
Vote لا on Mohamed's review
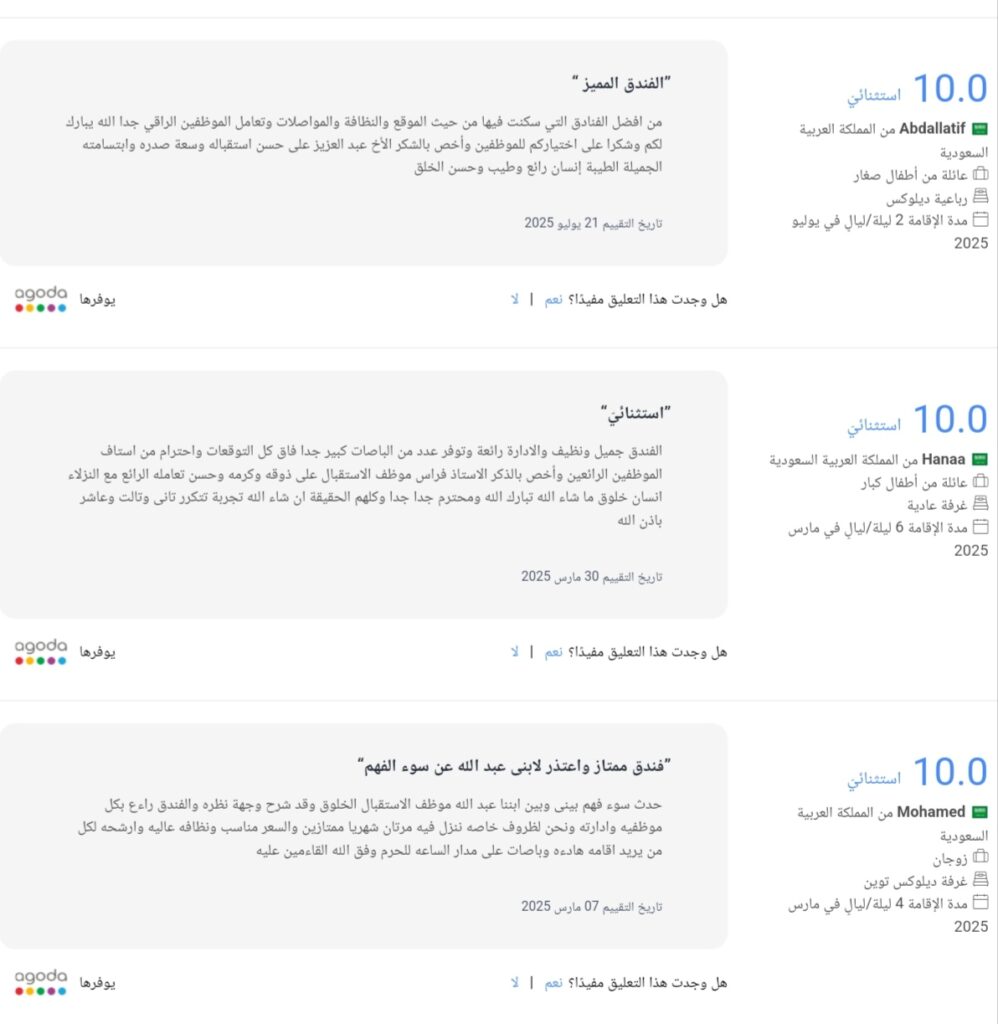click(515, 983)
